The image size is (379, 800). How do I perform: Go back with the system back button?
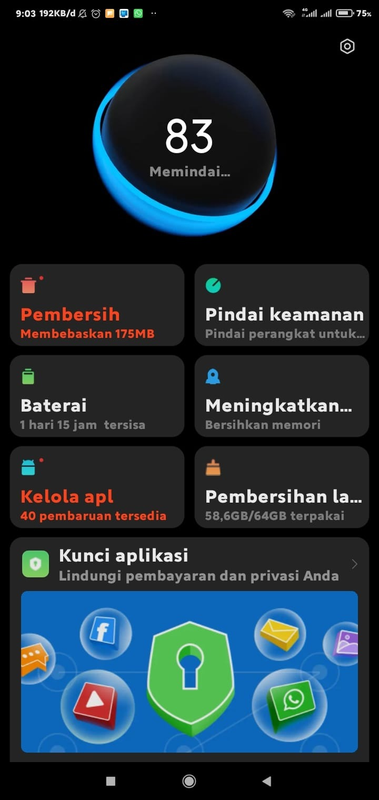(266, 781)
